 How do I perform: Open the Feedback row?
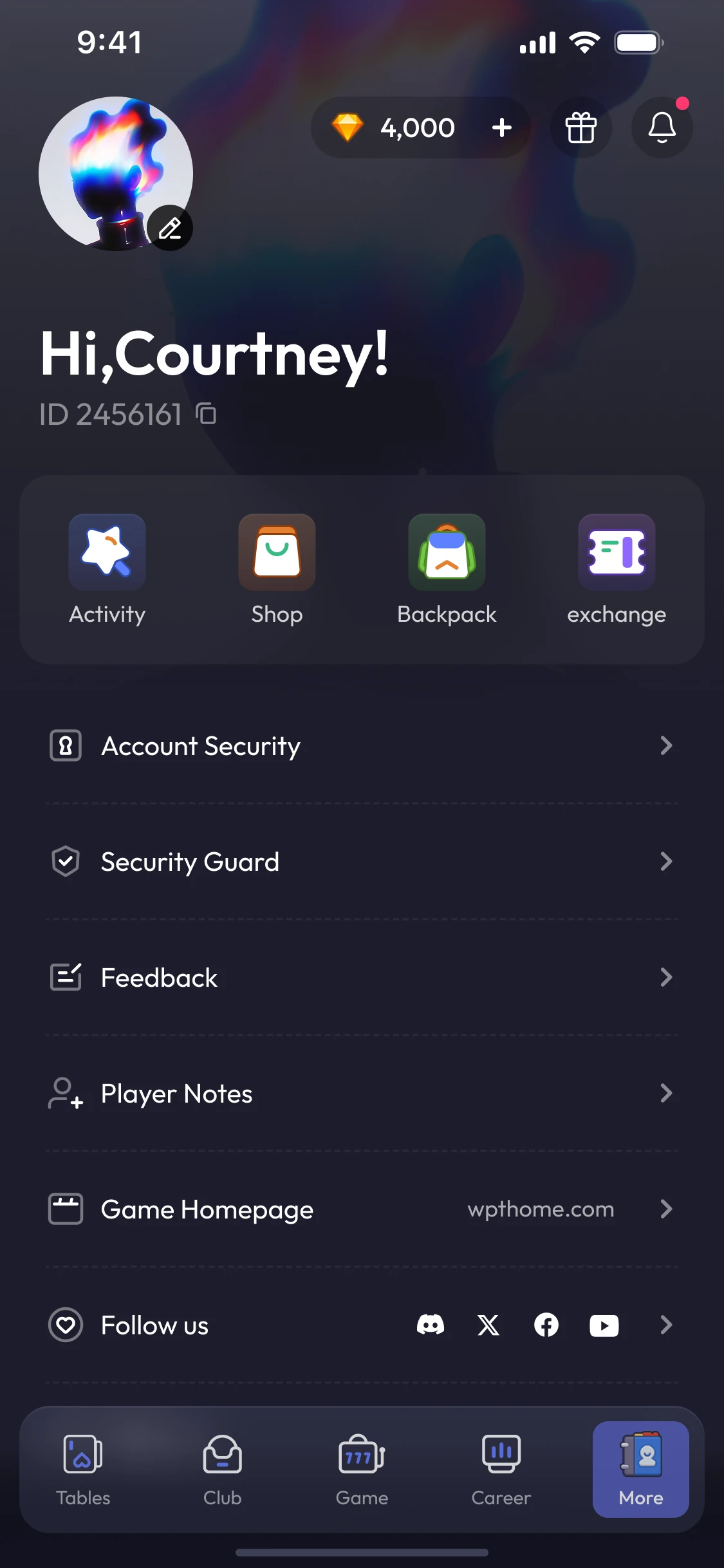pos(362,978)
